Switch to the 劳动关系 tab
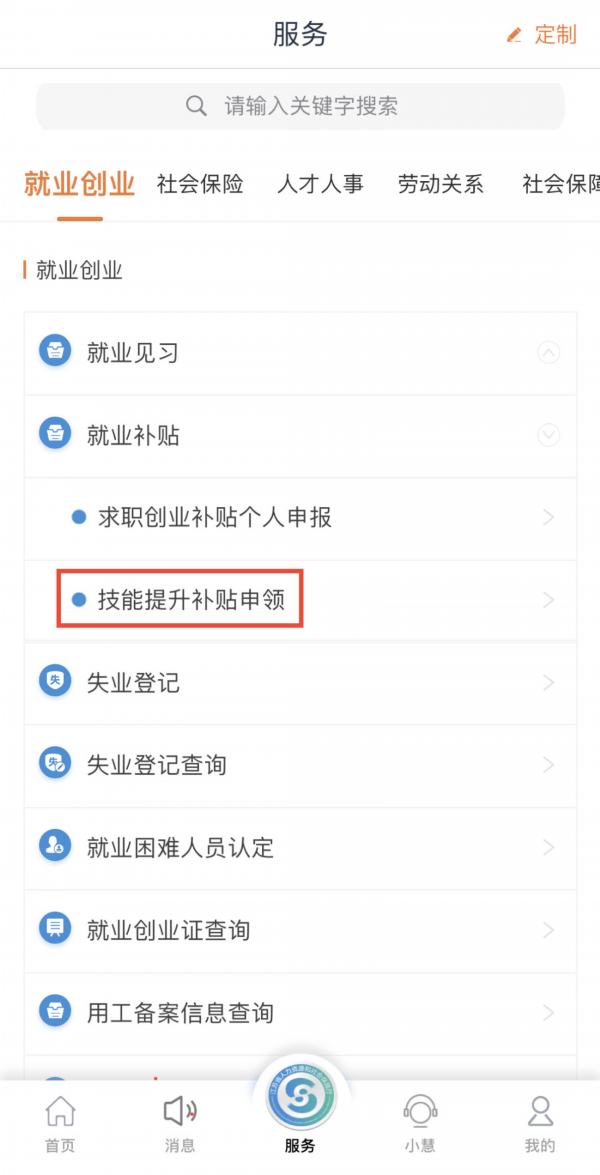This screenshot has height=1175, width=600. tap(440, 184)
